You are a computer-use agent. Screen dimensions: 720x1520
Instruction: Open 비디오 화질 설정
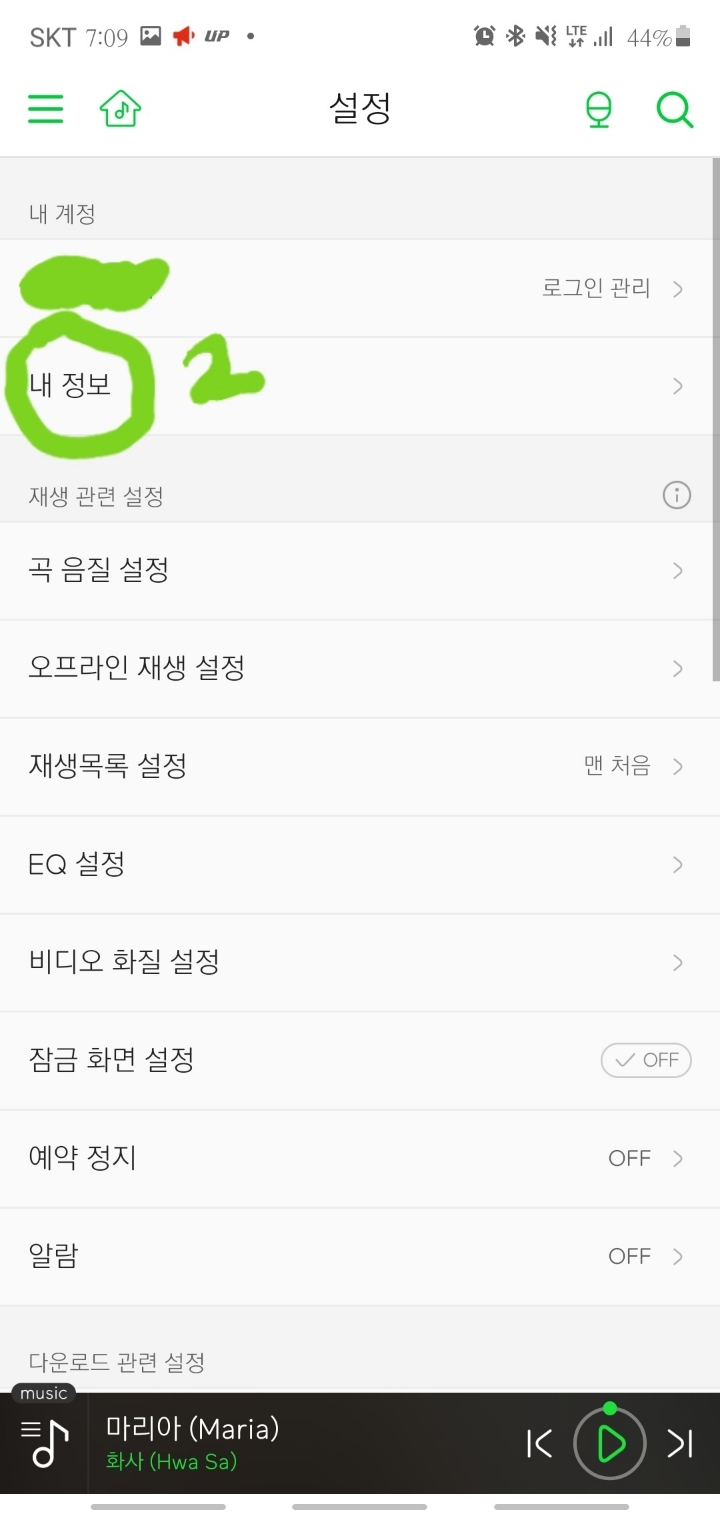point(360,962)
